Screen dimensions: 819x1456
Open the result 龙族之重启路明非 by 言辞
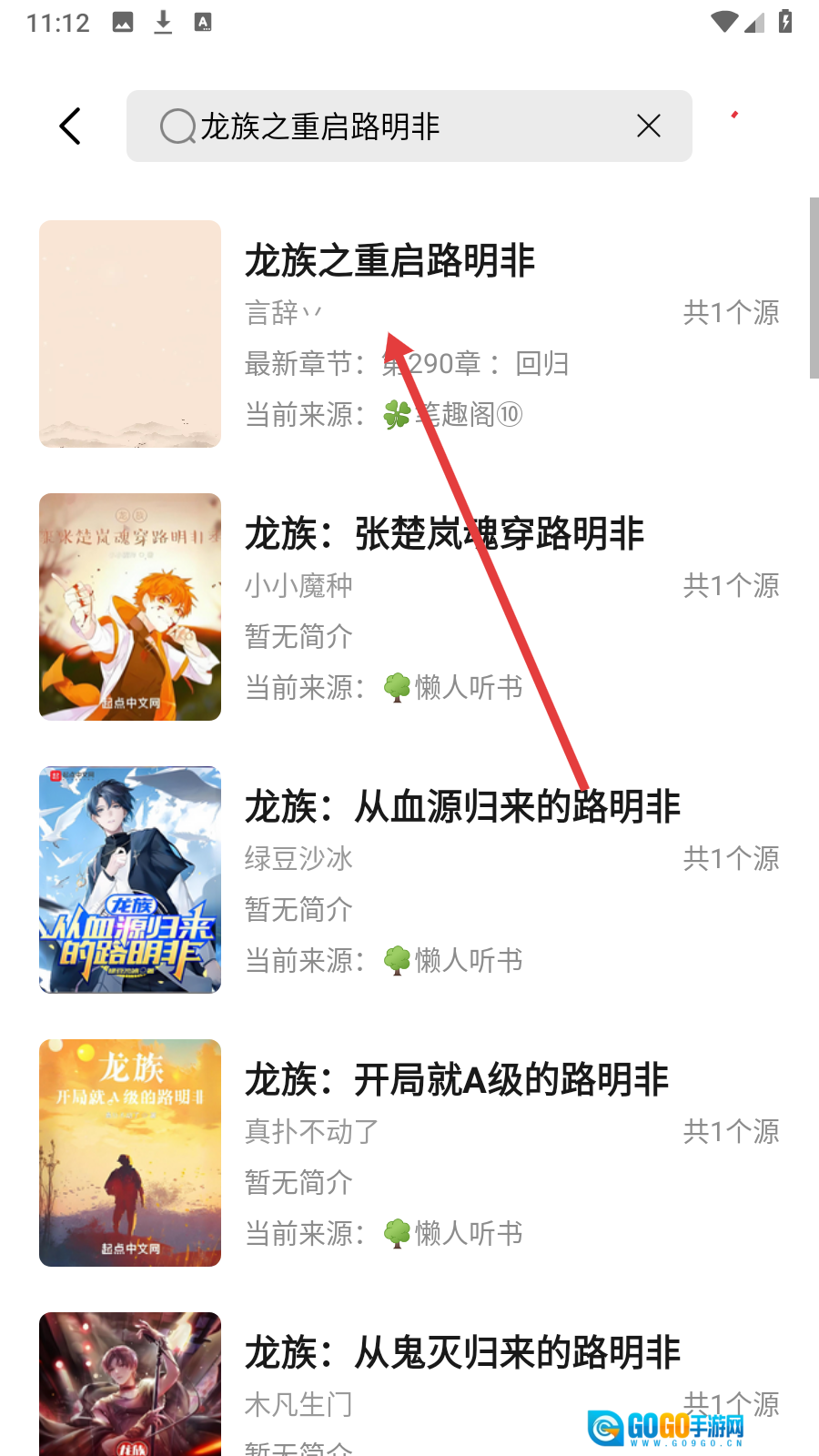pyautogui.click(x=409, y=334)
